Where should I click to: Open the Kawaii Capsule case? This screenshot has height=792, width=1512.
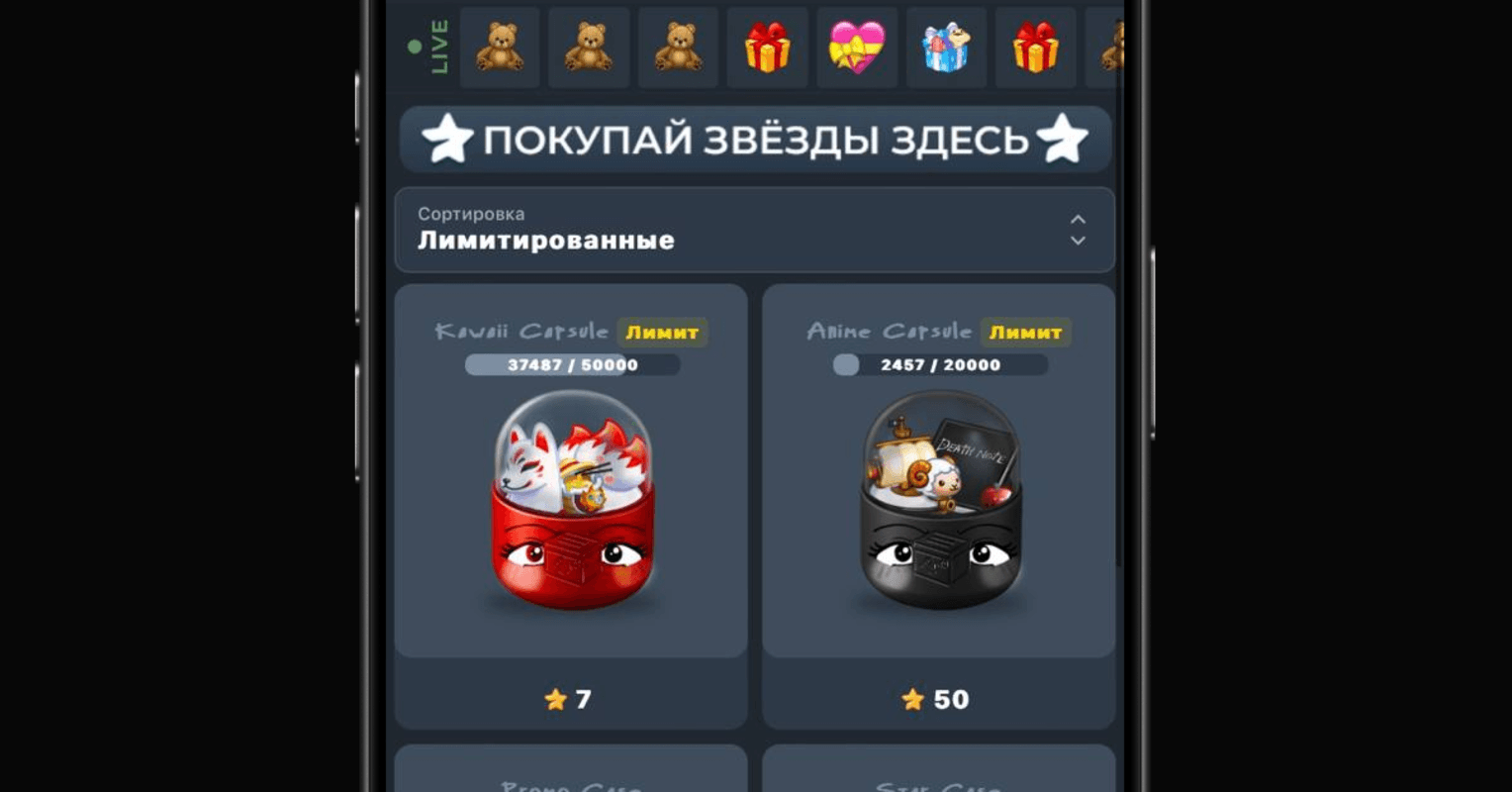[571, 507]
